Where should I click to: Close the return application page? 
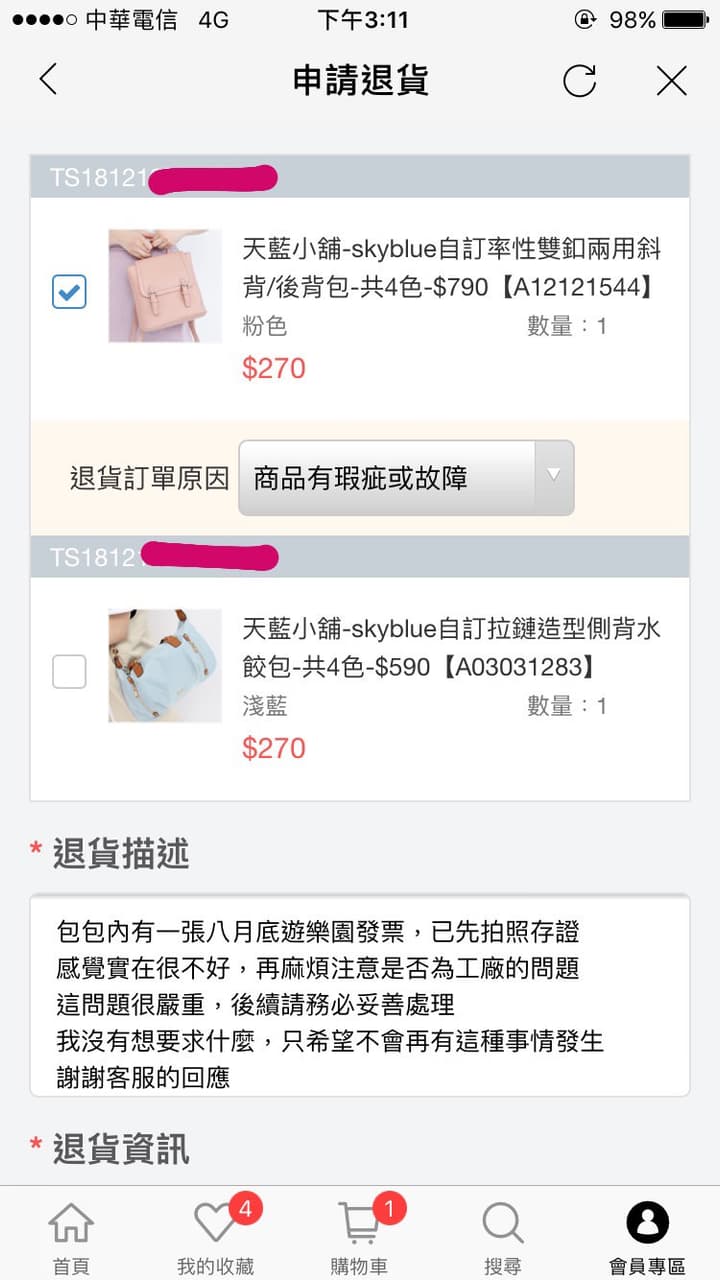click(x=671, y=80)
